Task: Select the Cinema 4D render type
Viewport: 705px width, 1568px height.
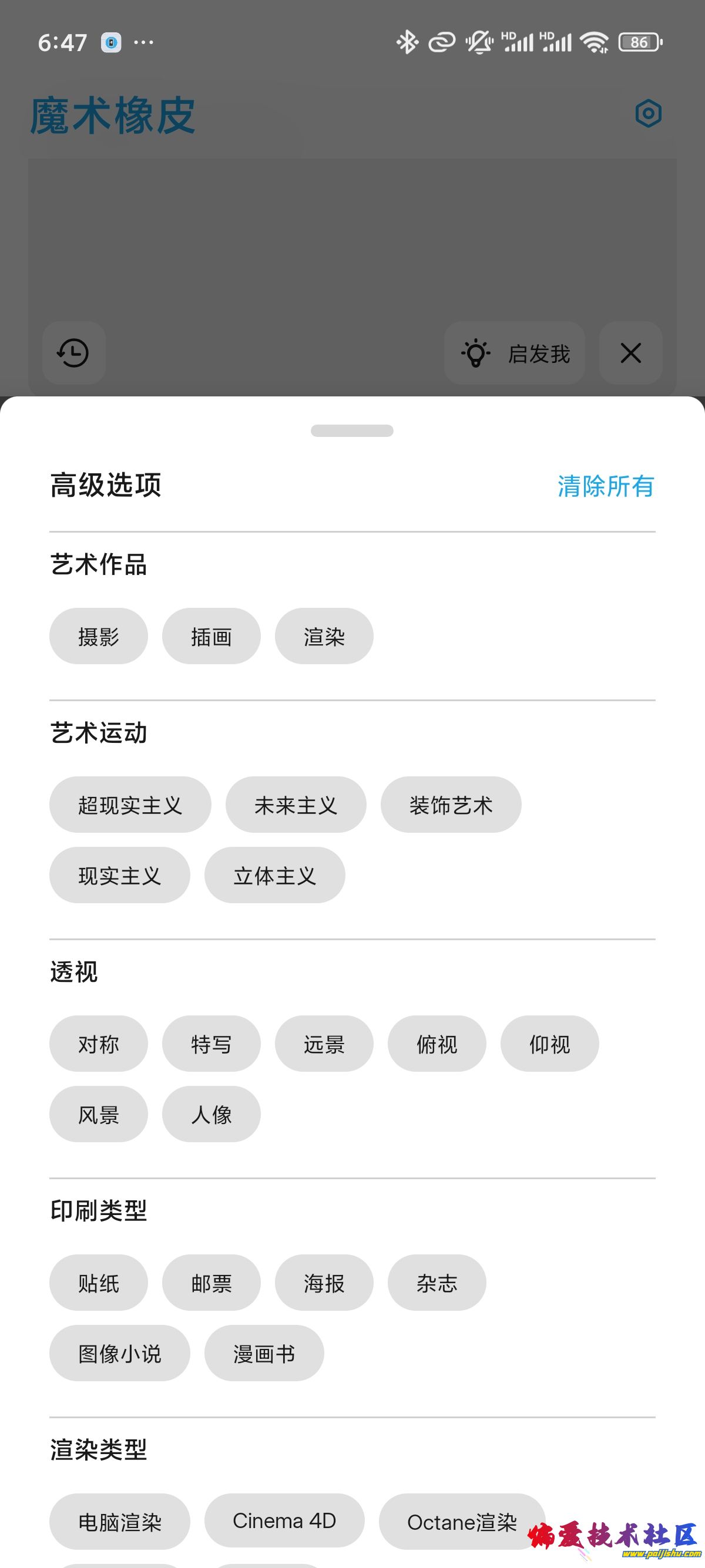Action: pyautogui.click(x=284, y=1520)
